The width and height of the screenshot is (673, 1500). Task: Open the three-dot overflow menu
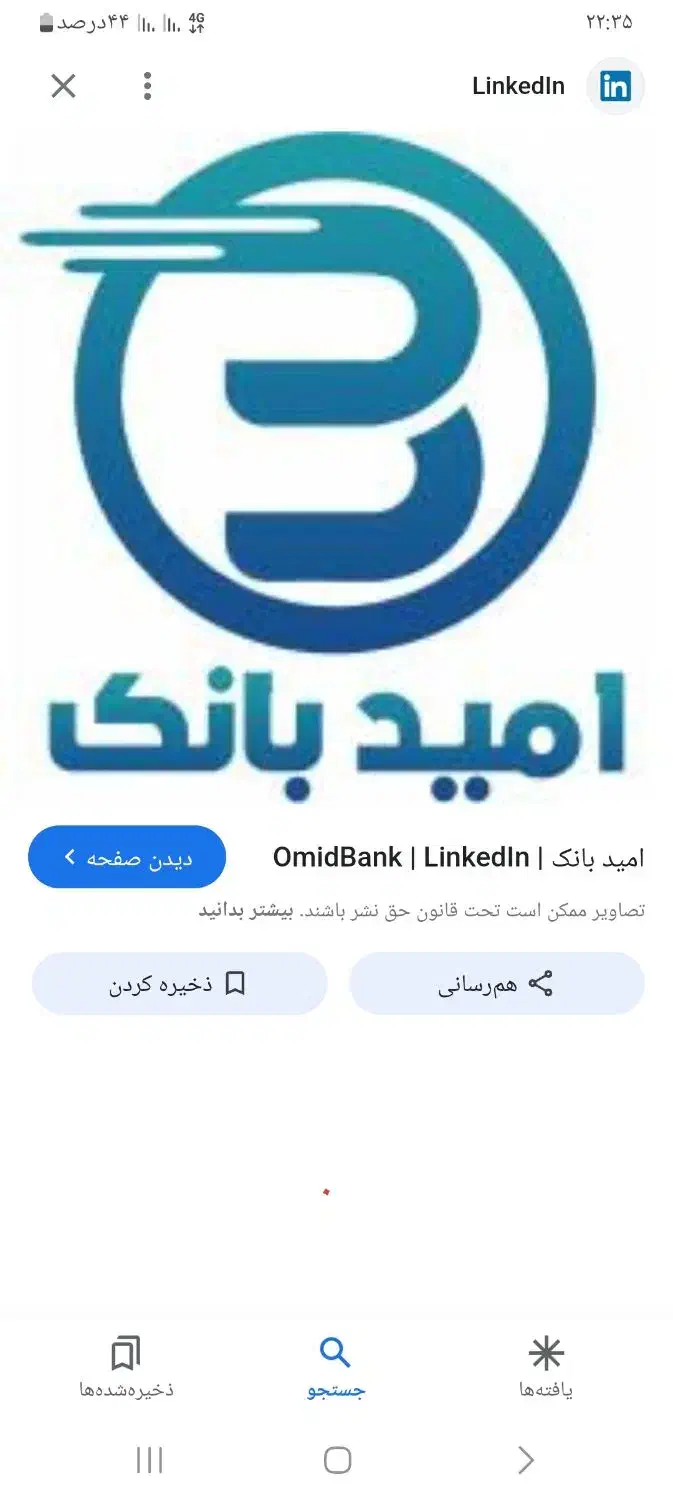147,87
